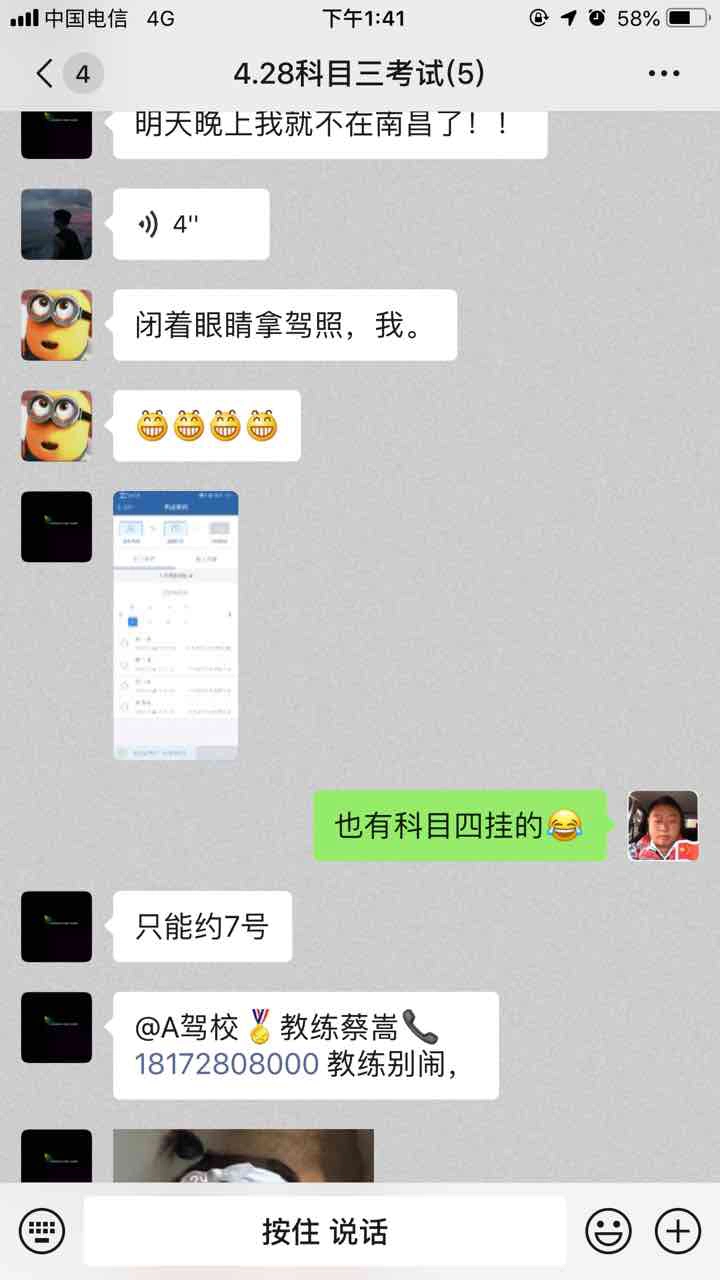Go back to the chat list

click(x=45, y=73)
